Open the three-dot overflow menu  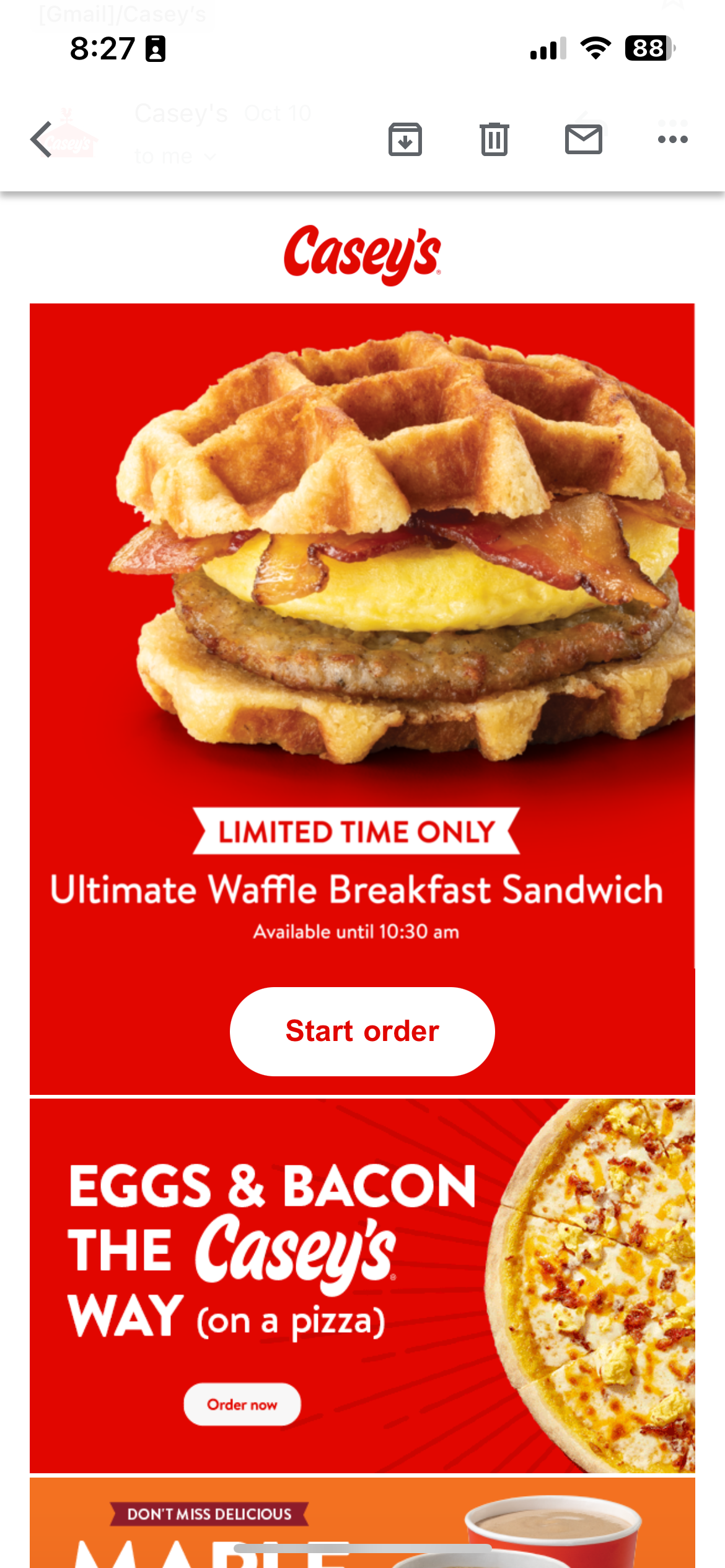pyautogui.click(x=672, y=139)
